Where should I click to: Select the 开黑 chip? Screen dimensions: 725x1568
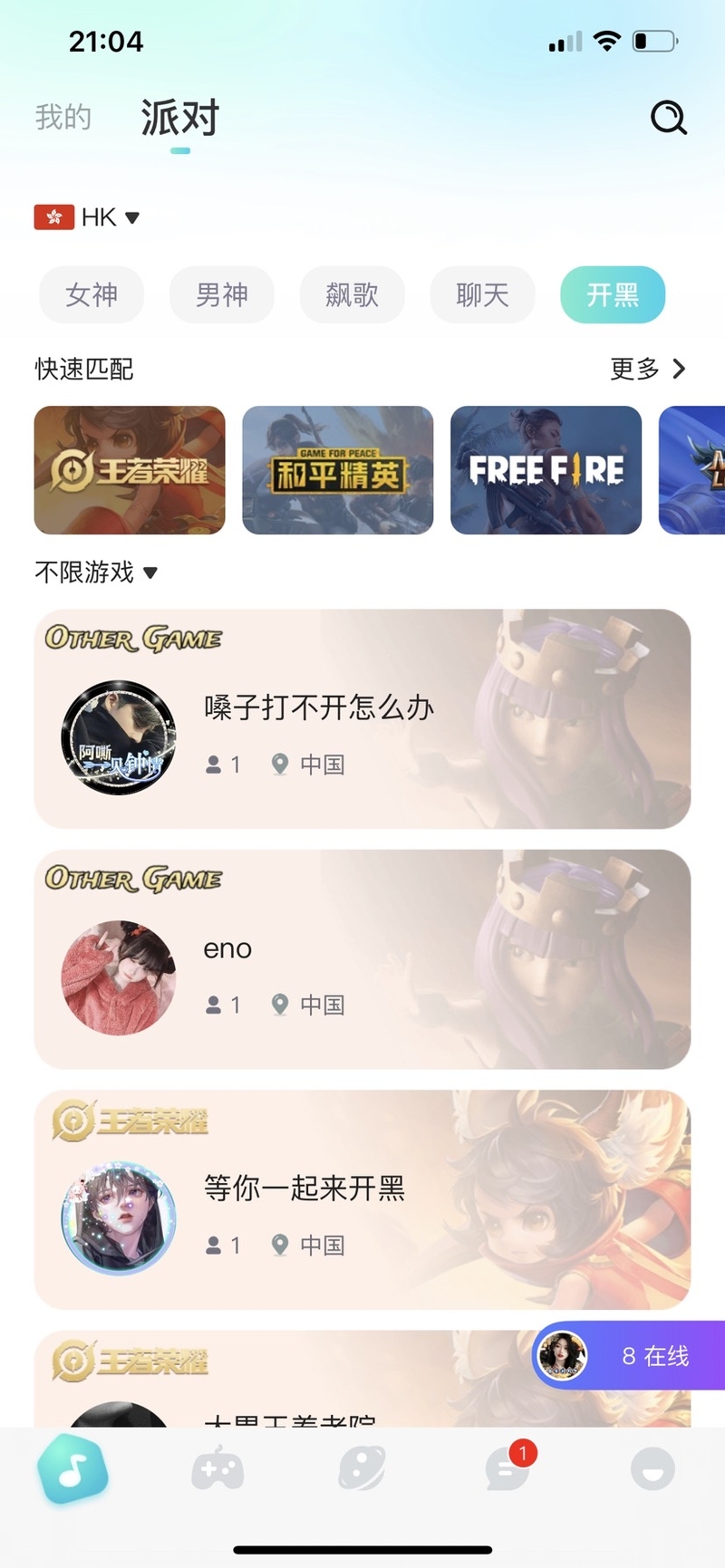[613, 294]
